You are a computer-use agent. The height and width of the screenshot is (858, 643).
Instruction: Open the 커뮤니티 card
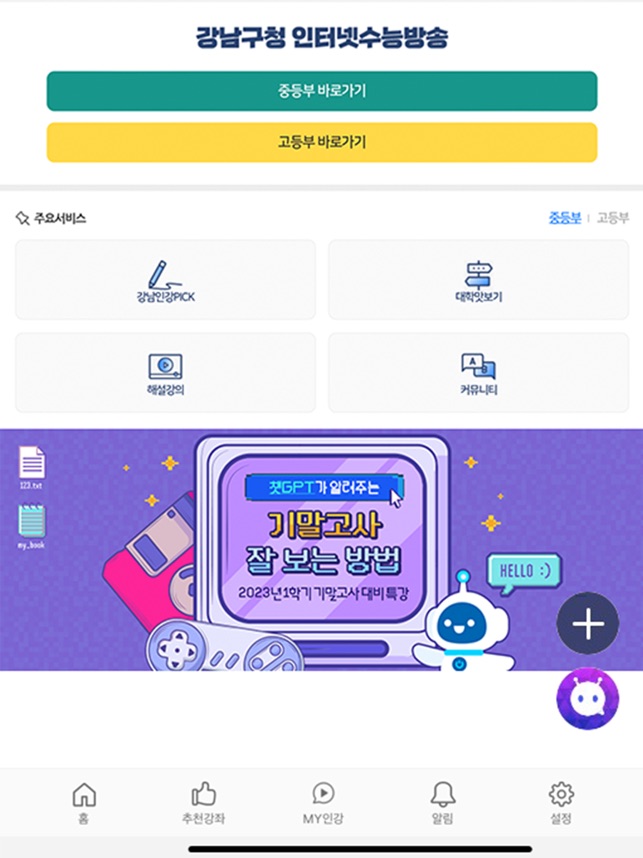point(478,373)
